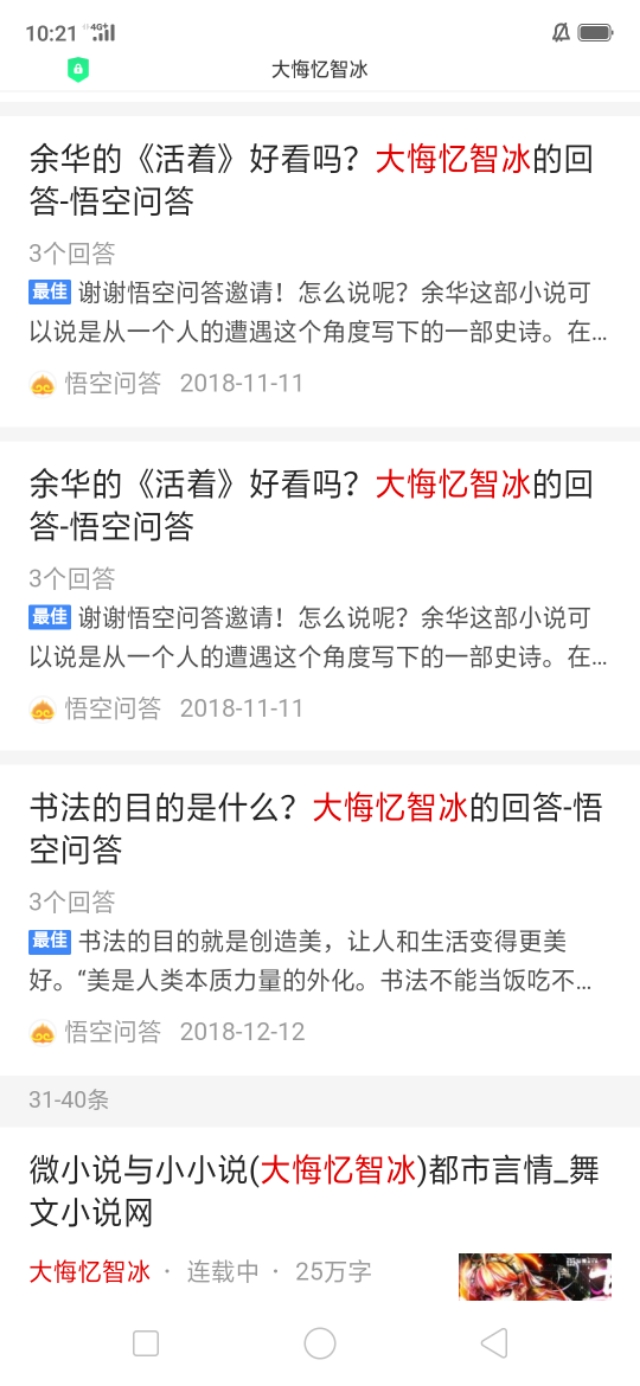Go back using the system back button

(494, 1343)
